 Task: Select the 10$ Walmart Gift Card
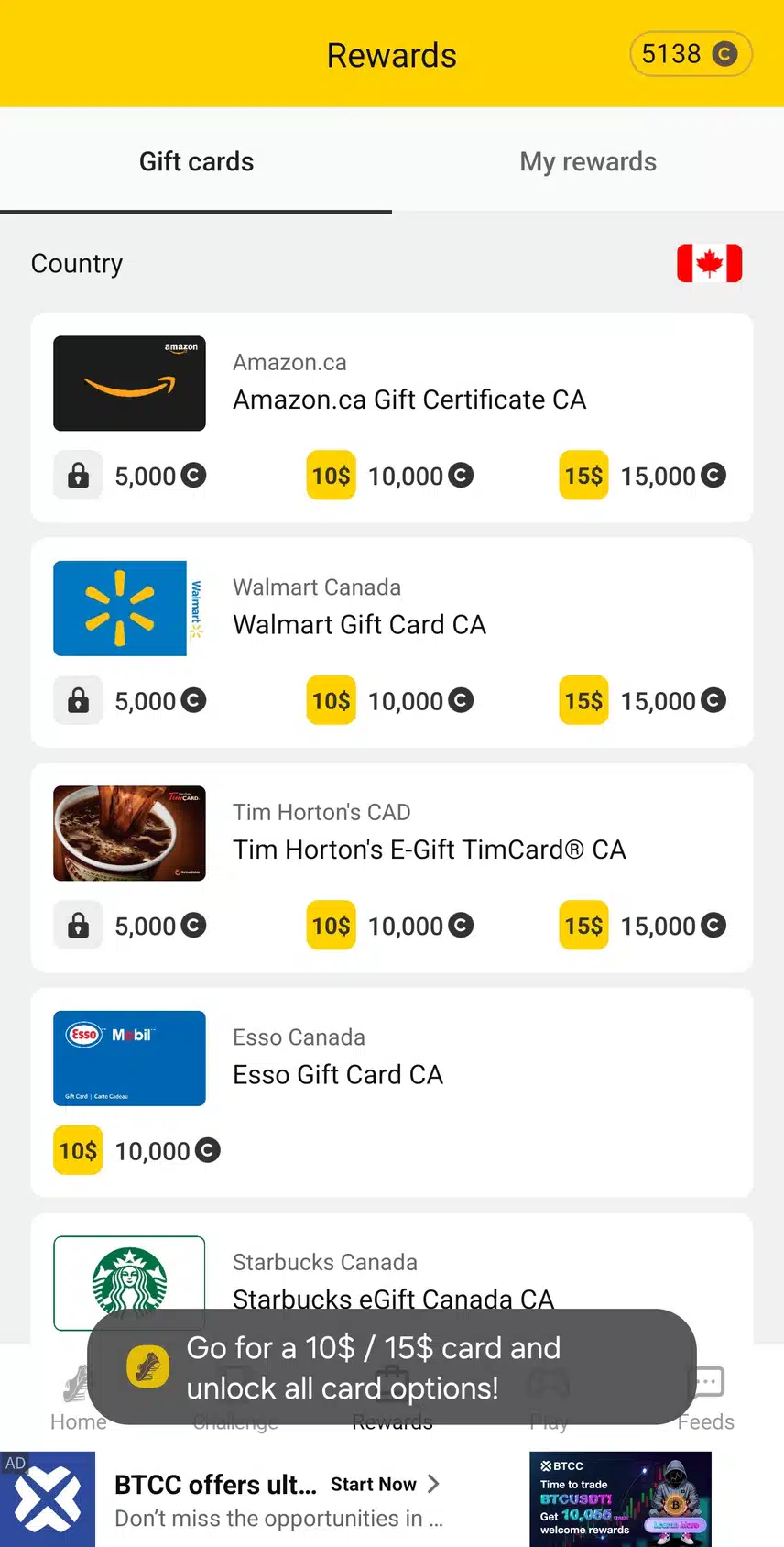coord(390,701)
